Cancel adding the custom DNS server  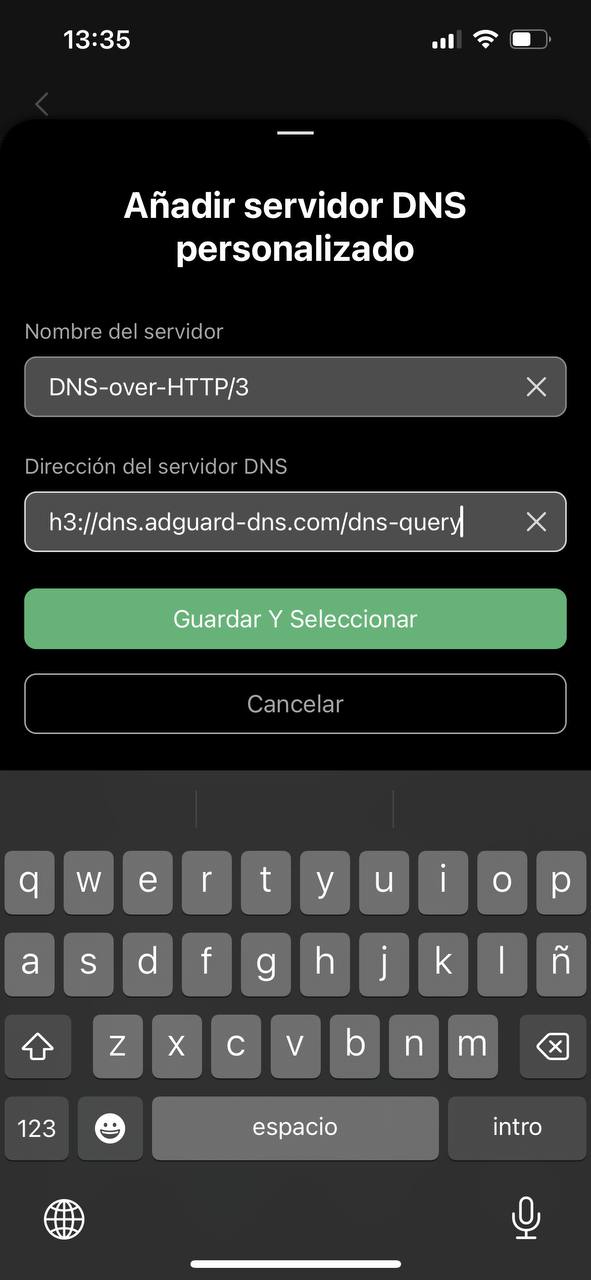coord(295,704)
